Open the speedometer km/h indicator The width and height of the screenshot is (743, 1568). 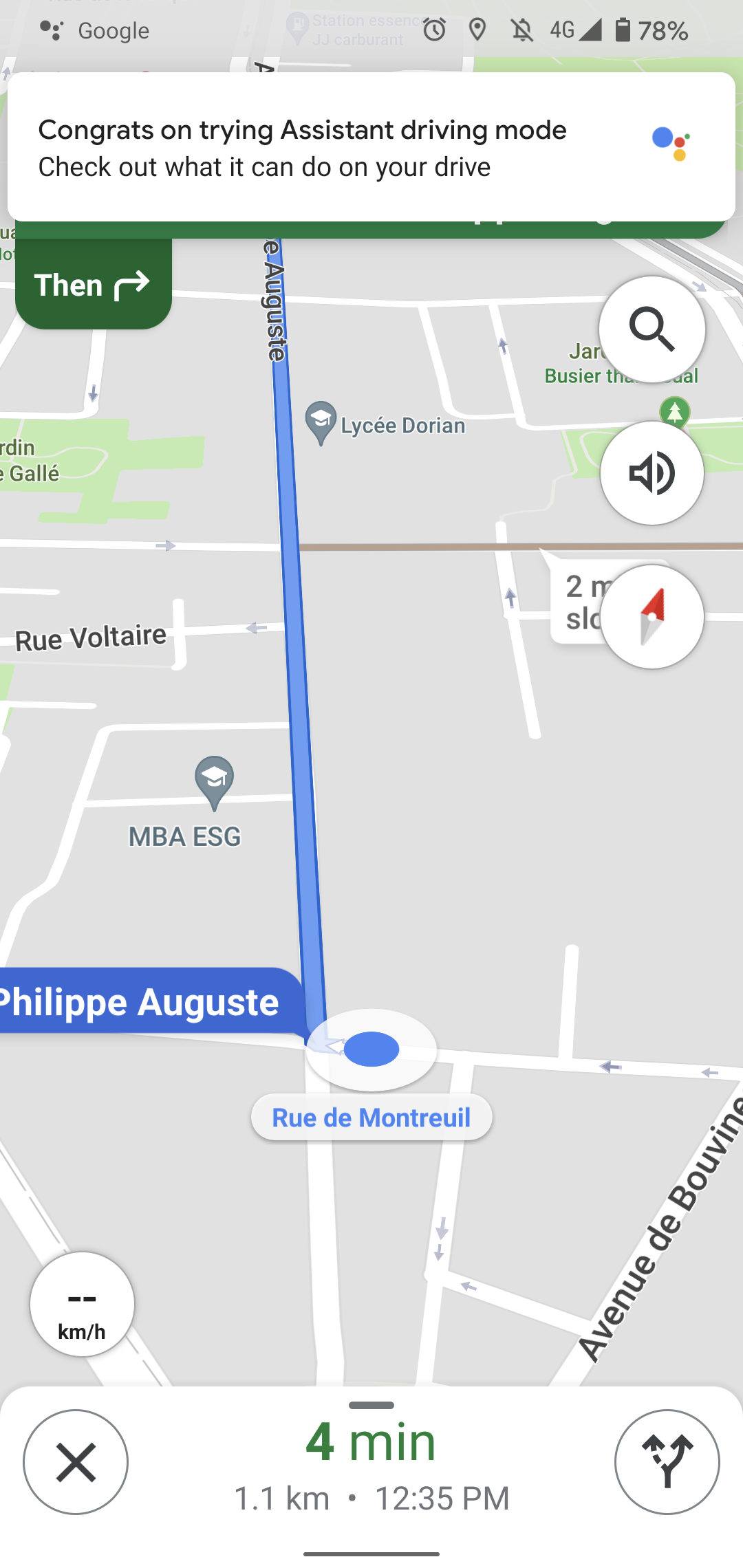[x=82, y=1304]
